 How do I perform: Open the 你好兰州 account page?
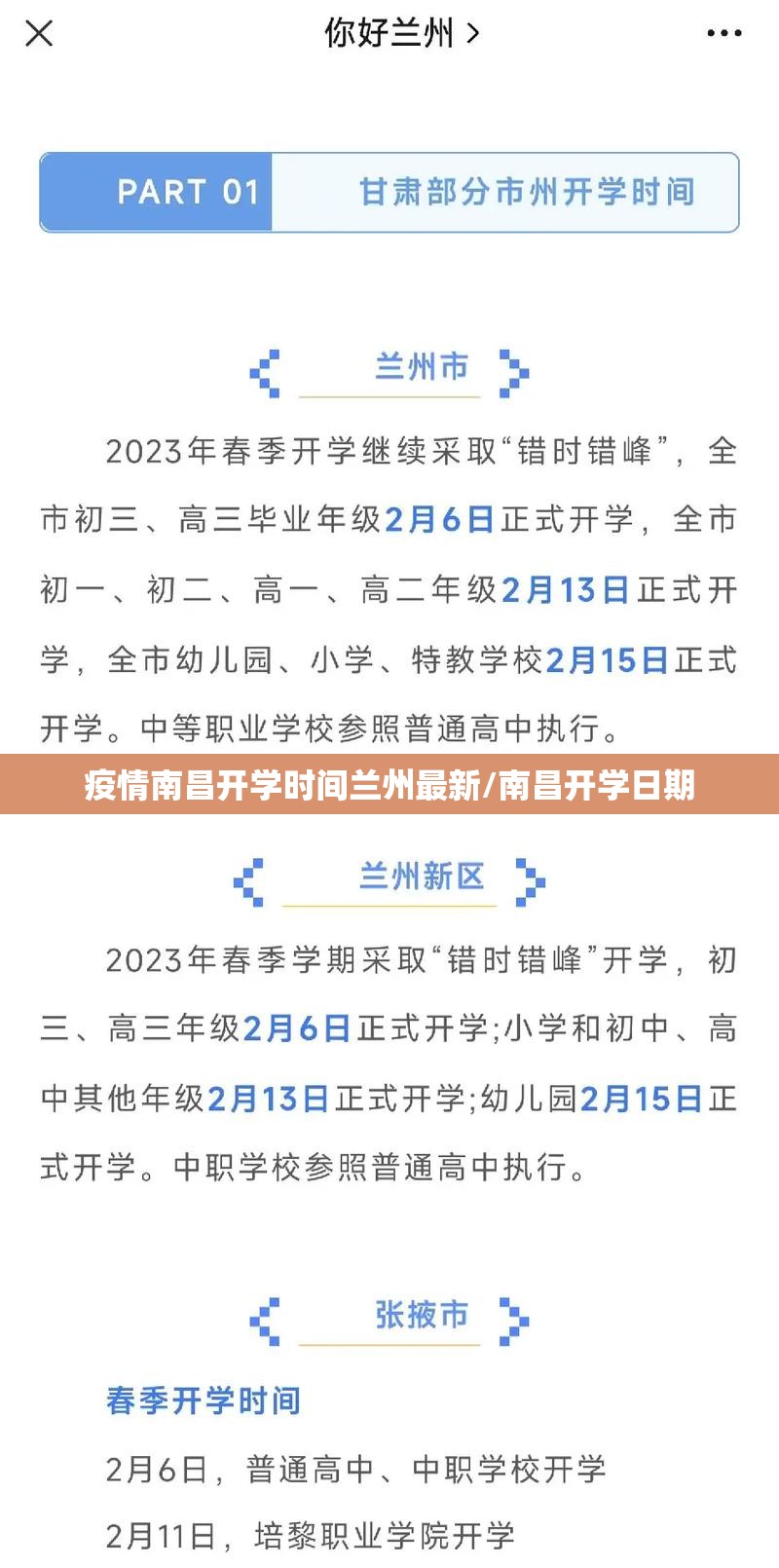click(x=401, y=34)
